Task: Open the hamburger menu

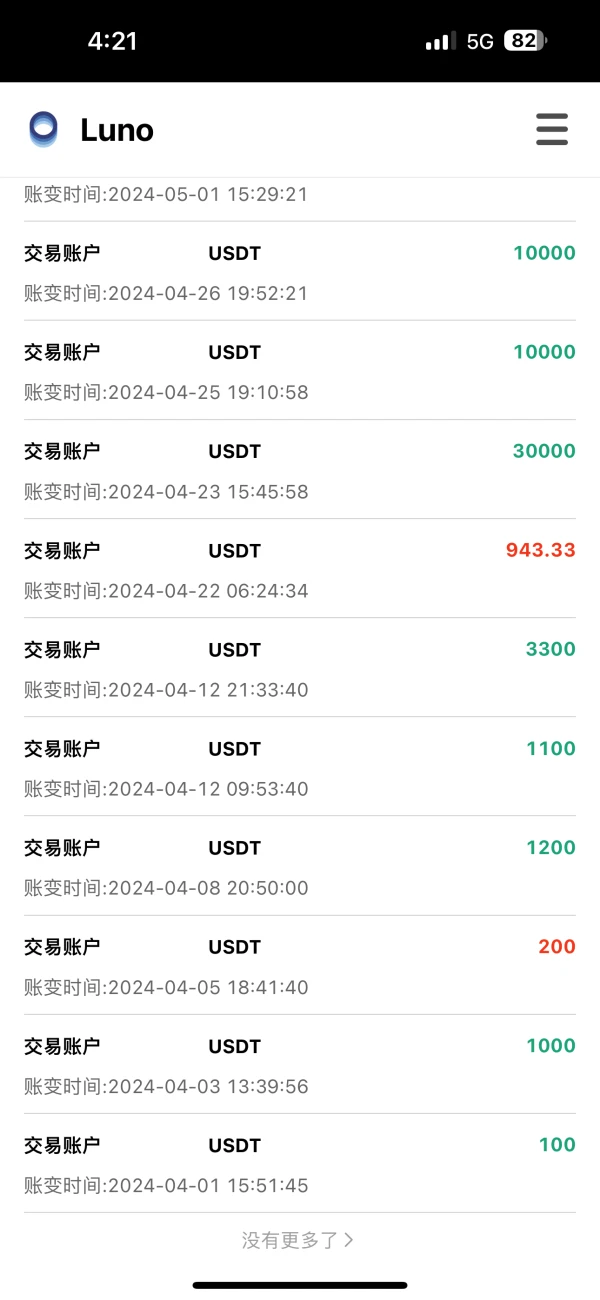Action: pyautogui.click(x=551, y=130)
